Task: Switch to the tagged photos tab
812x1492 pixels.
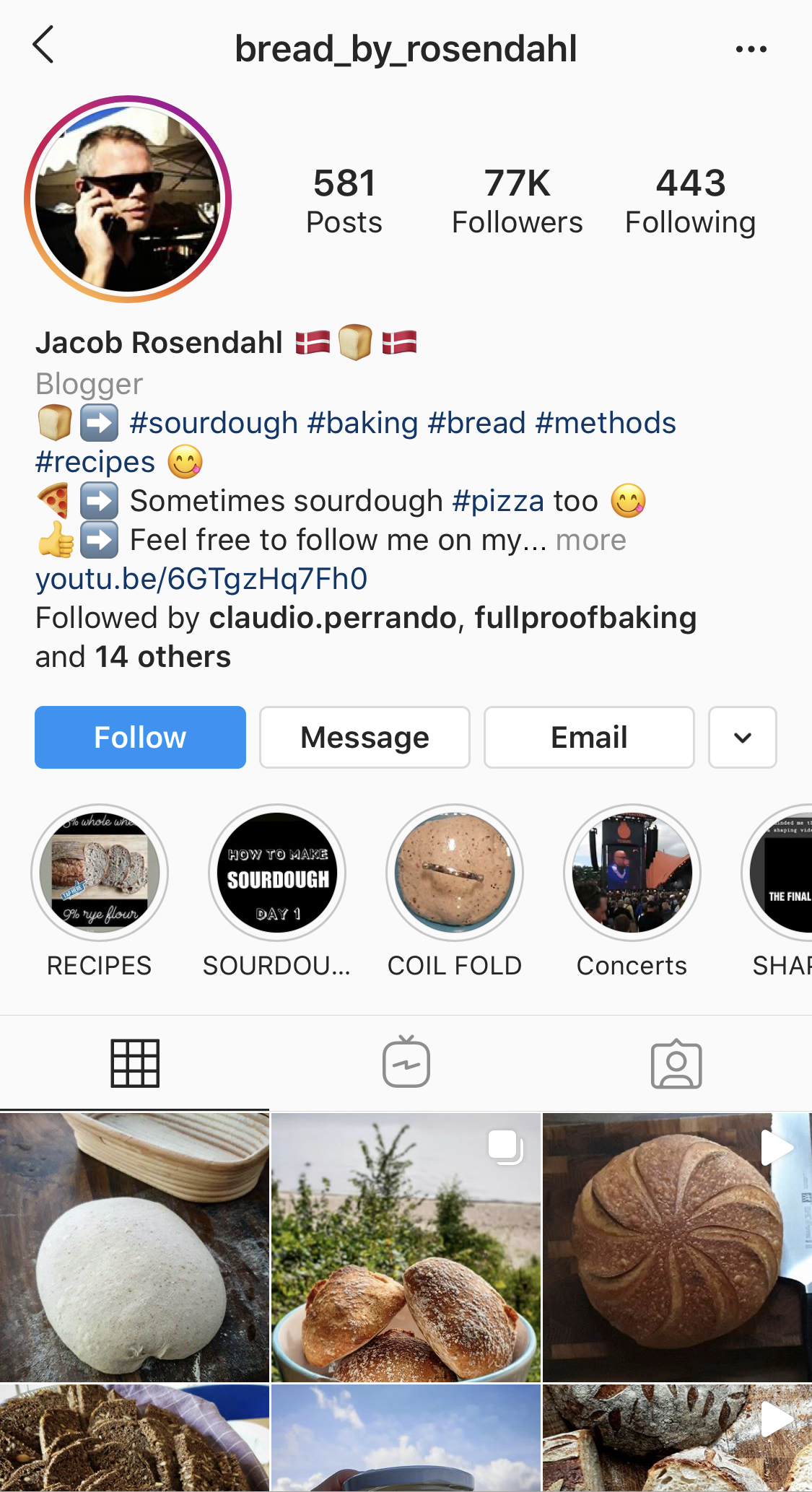Action: click(676, 1063)
